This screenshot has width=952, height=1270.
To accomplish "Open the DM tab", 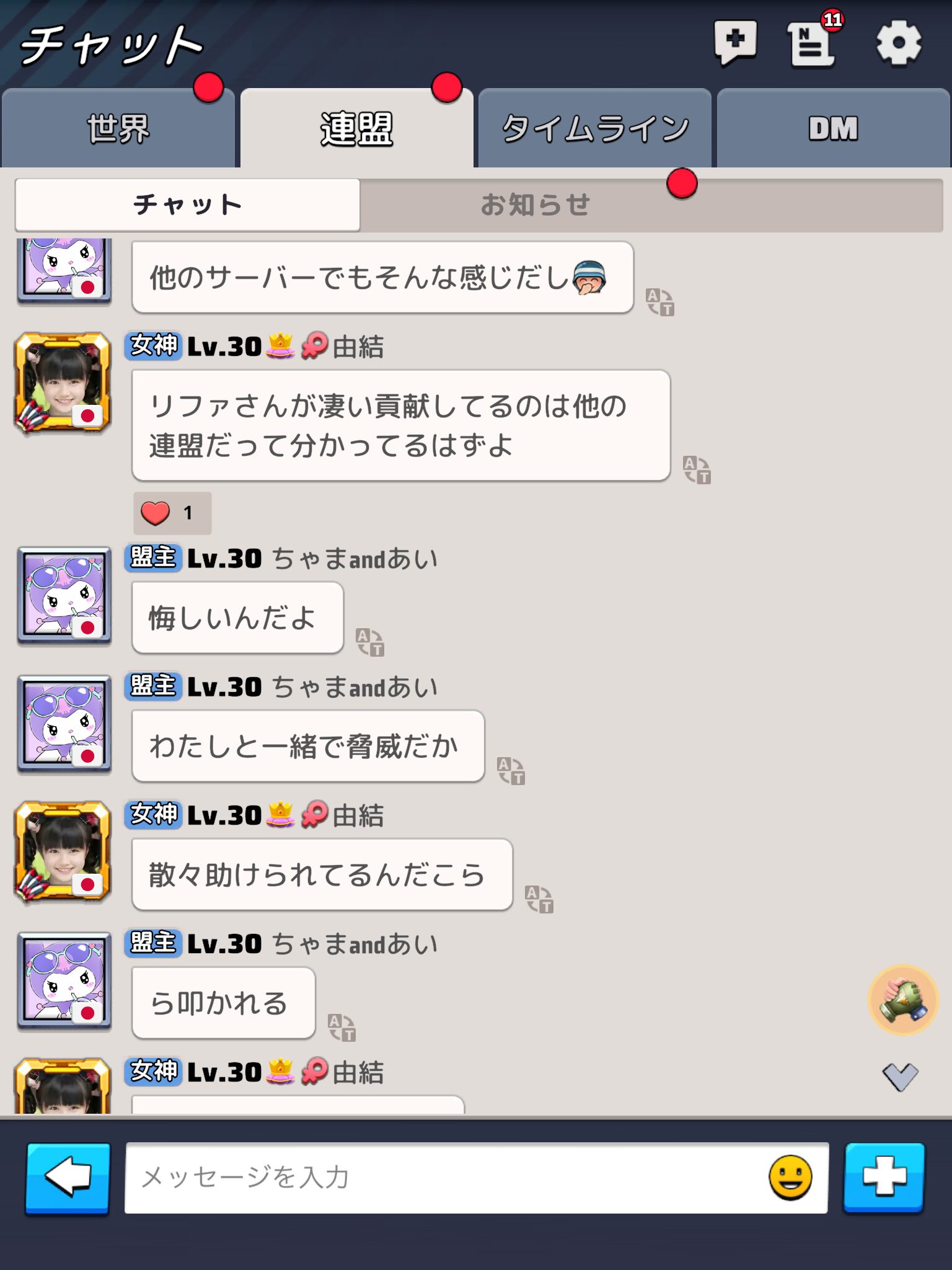I will coord(833,129).
